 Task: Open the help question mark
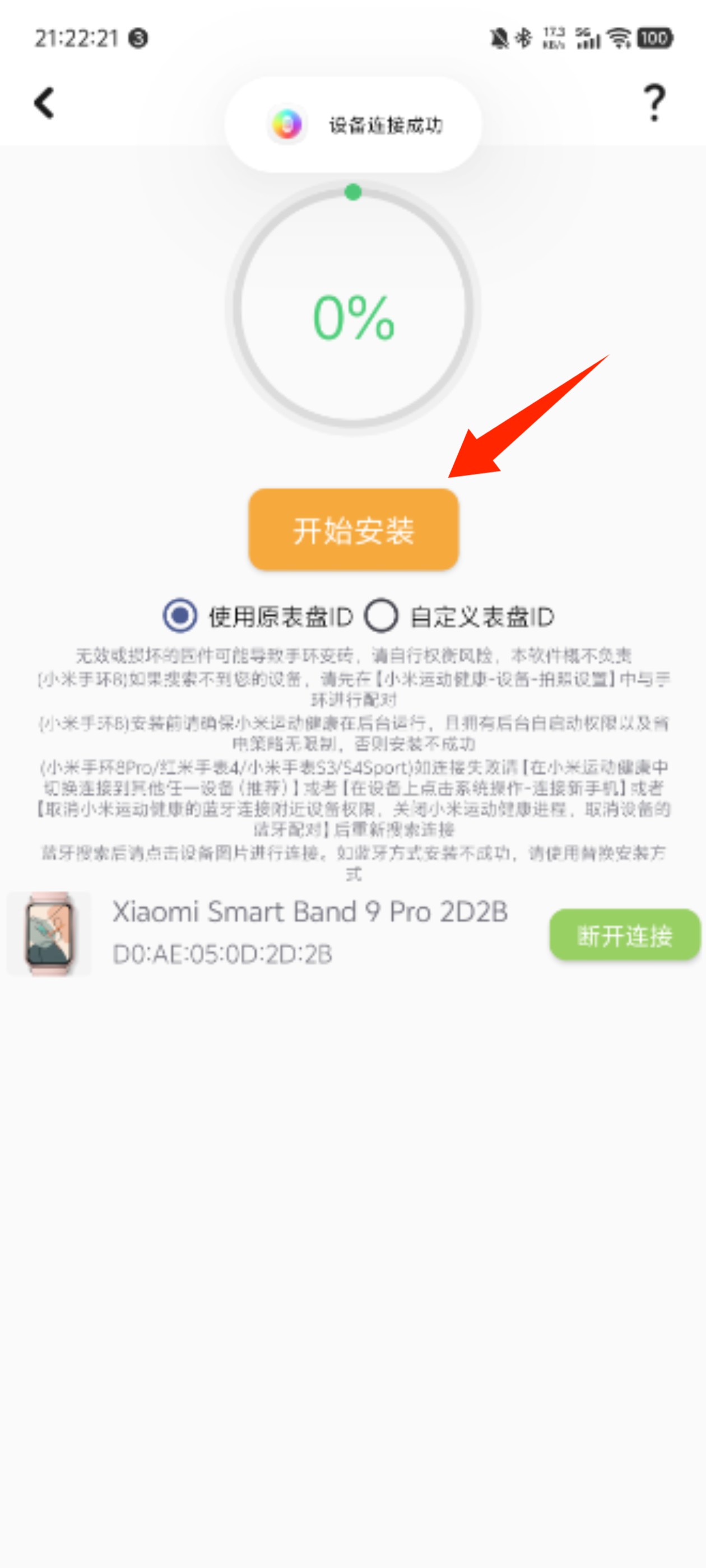pos(654,102)
